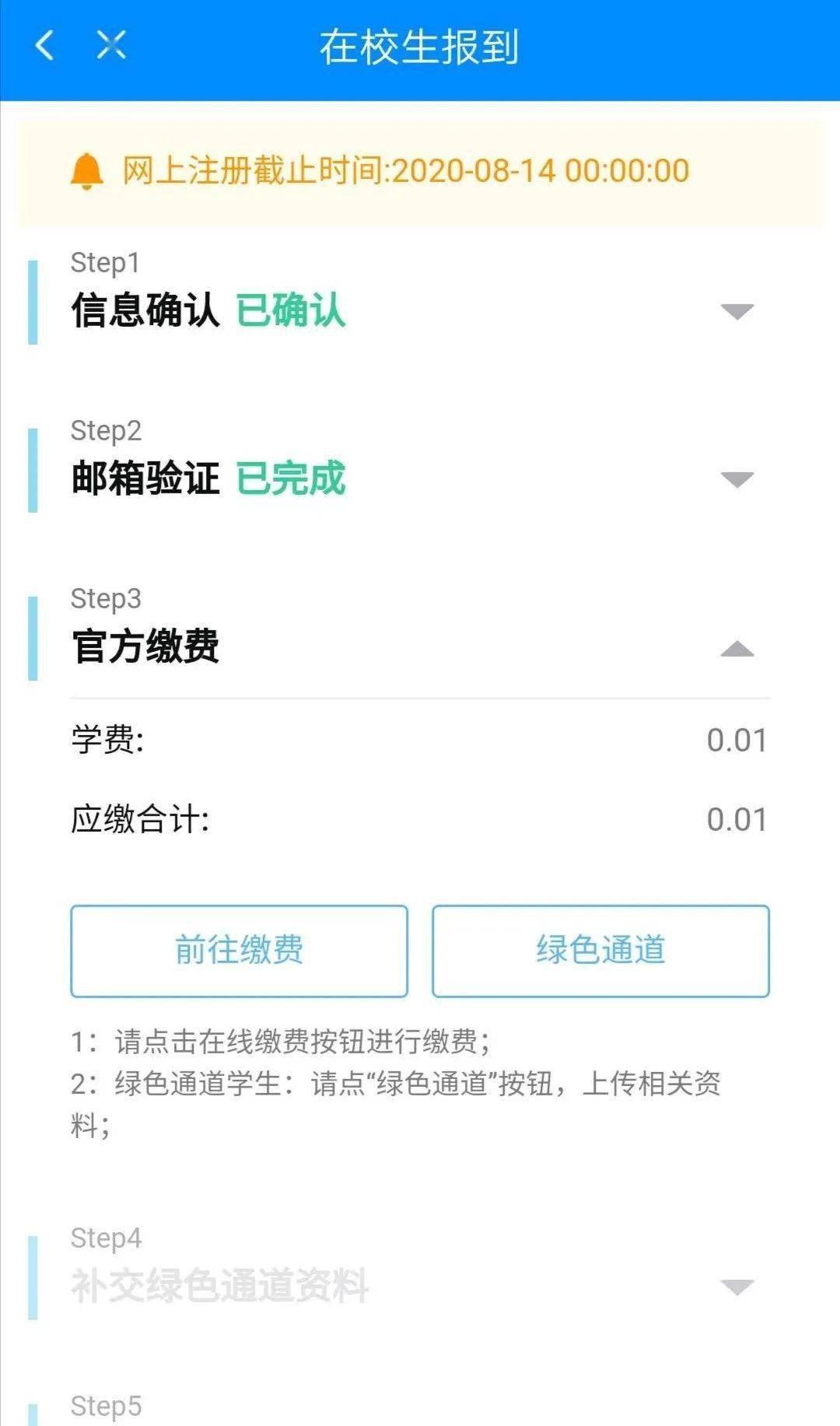Tap the blue bar next to Step3 官方缴费
Image resolution: width=840 pixels, height=1426 pixels.
pos(33,634)
